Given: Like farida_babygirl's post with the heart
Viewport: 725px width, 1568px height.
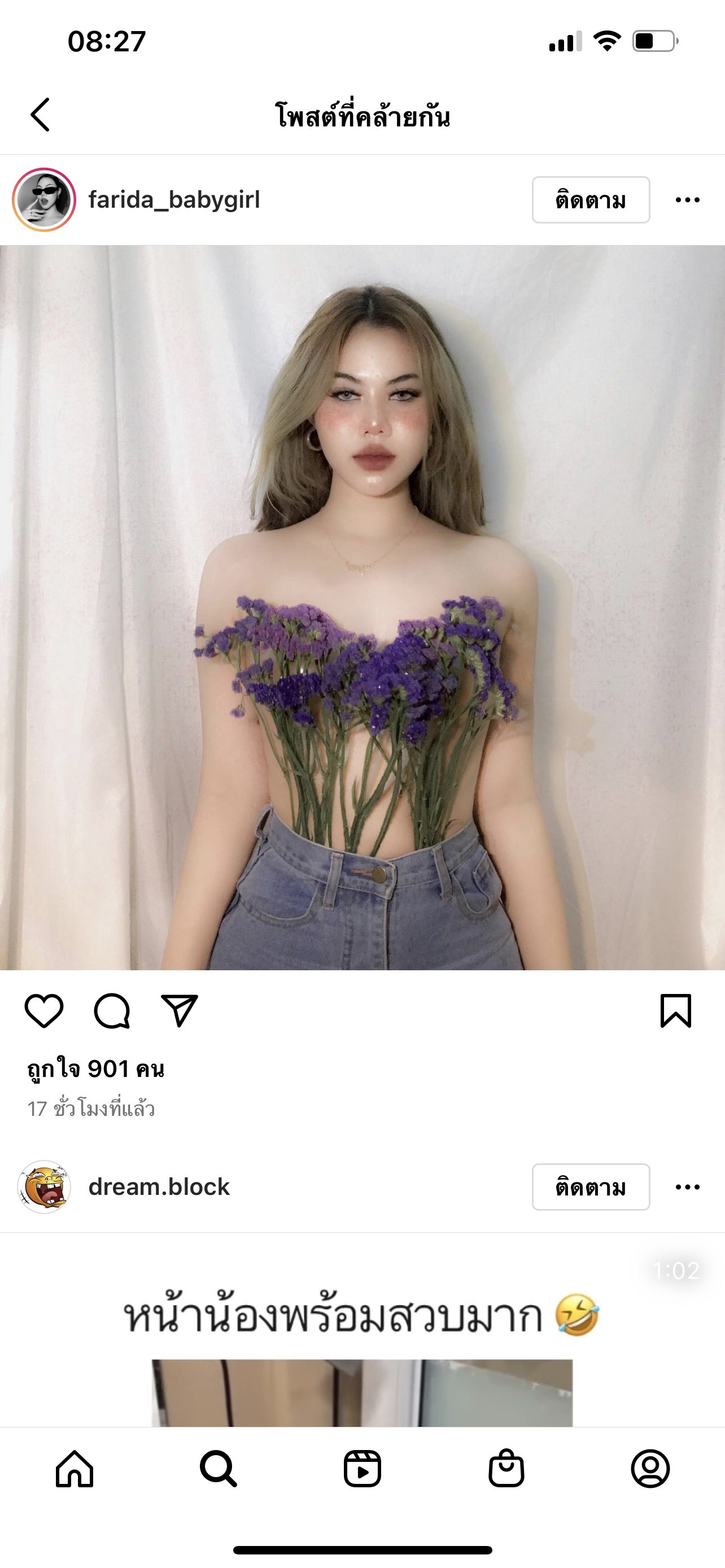Looking at the screenshot, I should pos(44,1011).
